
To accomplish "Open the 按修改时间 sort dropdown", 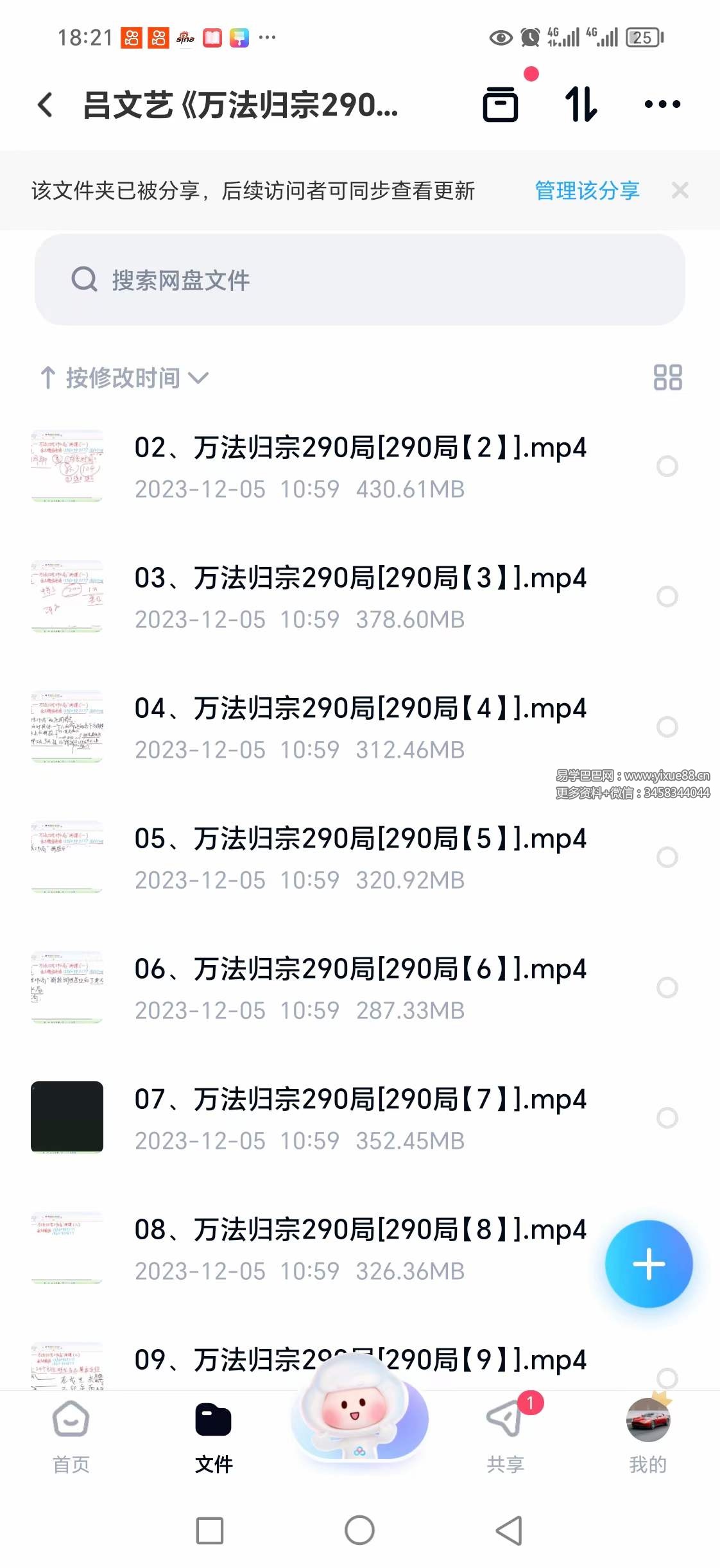I will 125,378.
